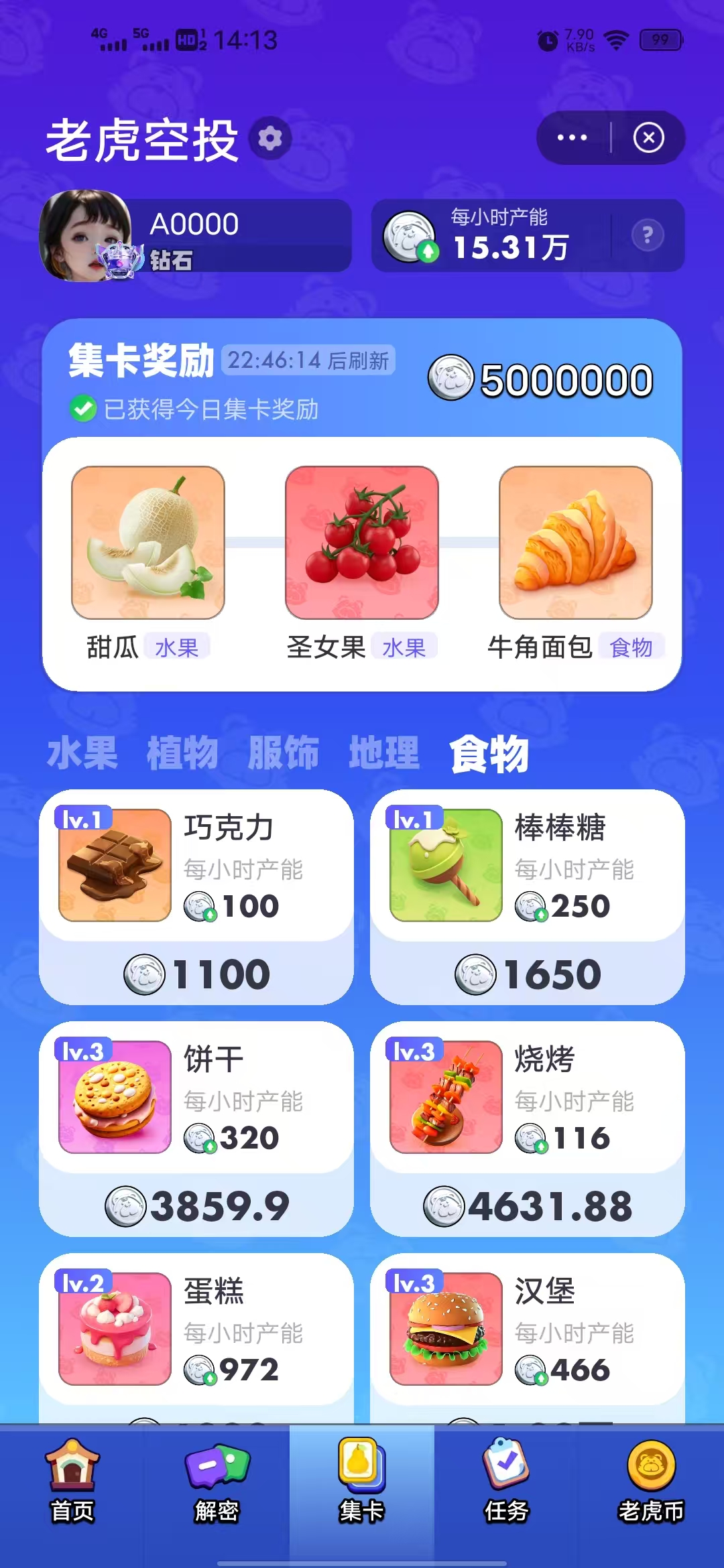Switch to the 水果 category tab

coord(82,753)
